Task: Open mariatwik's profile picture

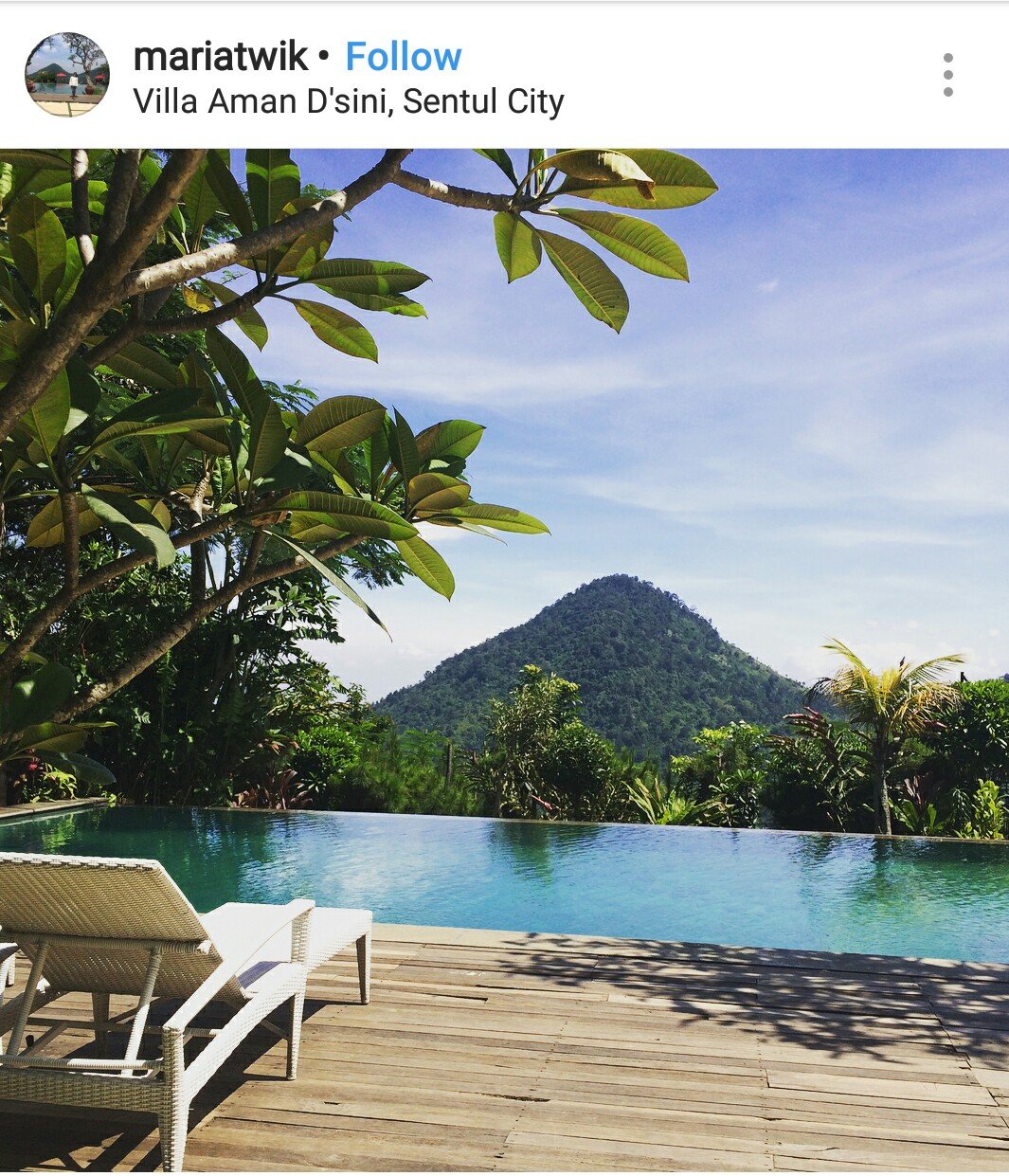Action: [66, 75]
